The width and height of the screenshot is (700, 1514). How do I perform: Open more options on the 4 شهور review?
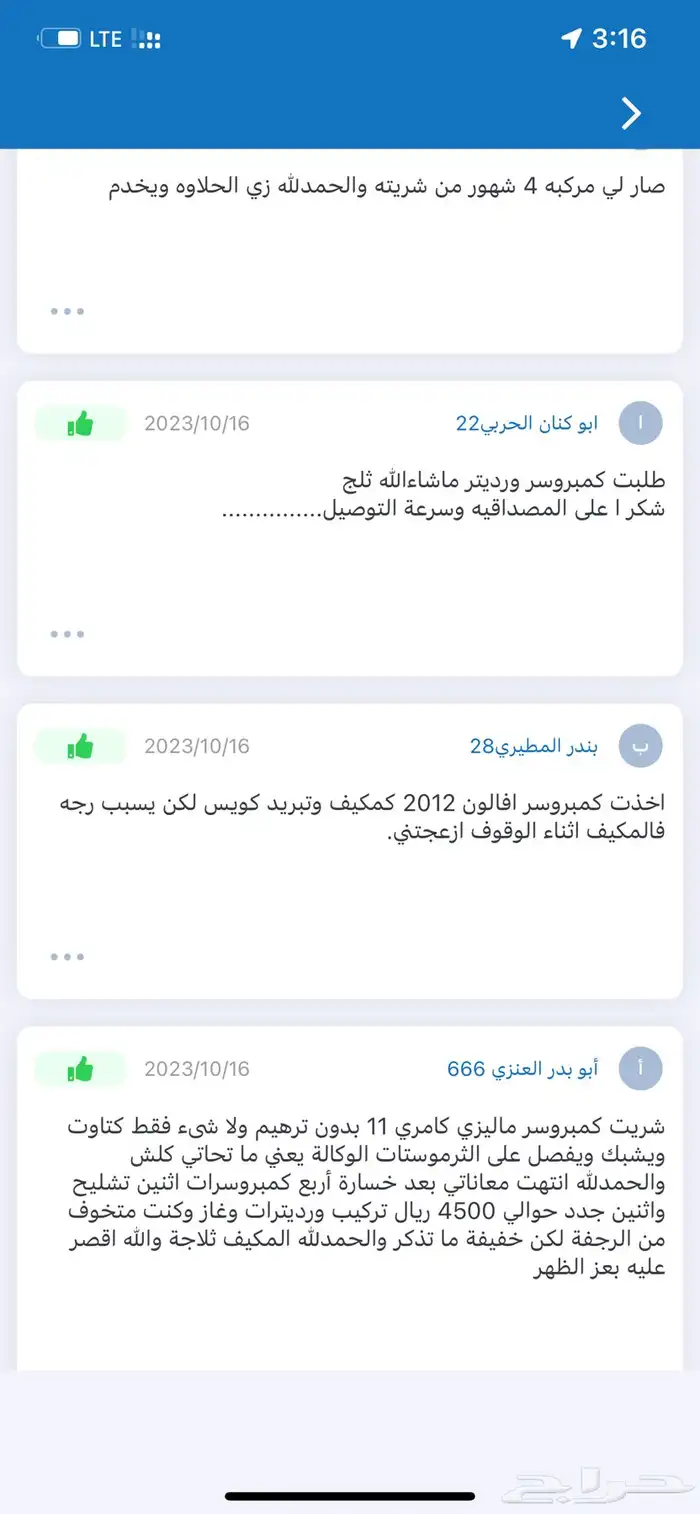tap(67, 311)
